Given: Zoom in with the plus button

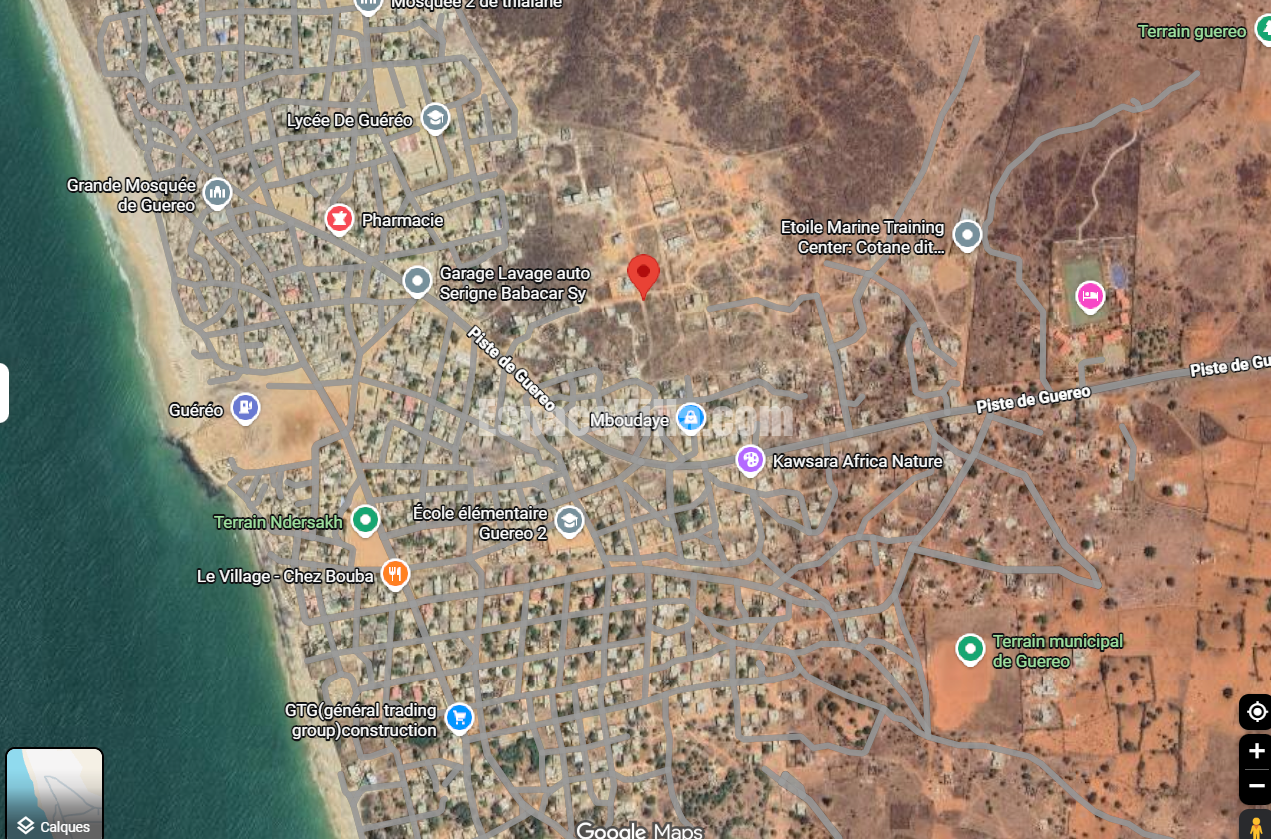Looking at the screenshot, I should click(x=1256, y=752).
